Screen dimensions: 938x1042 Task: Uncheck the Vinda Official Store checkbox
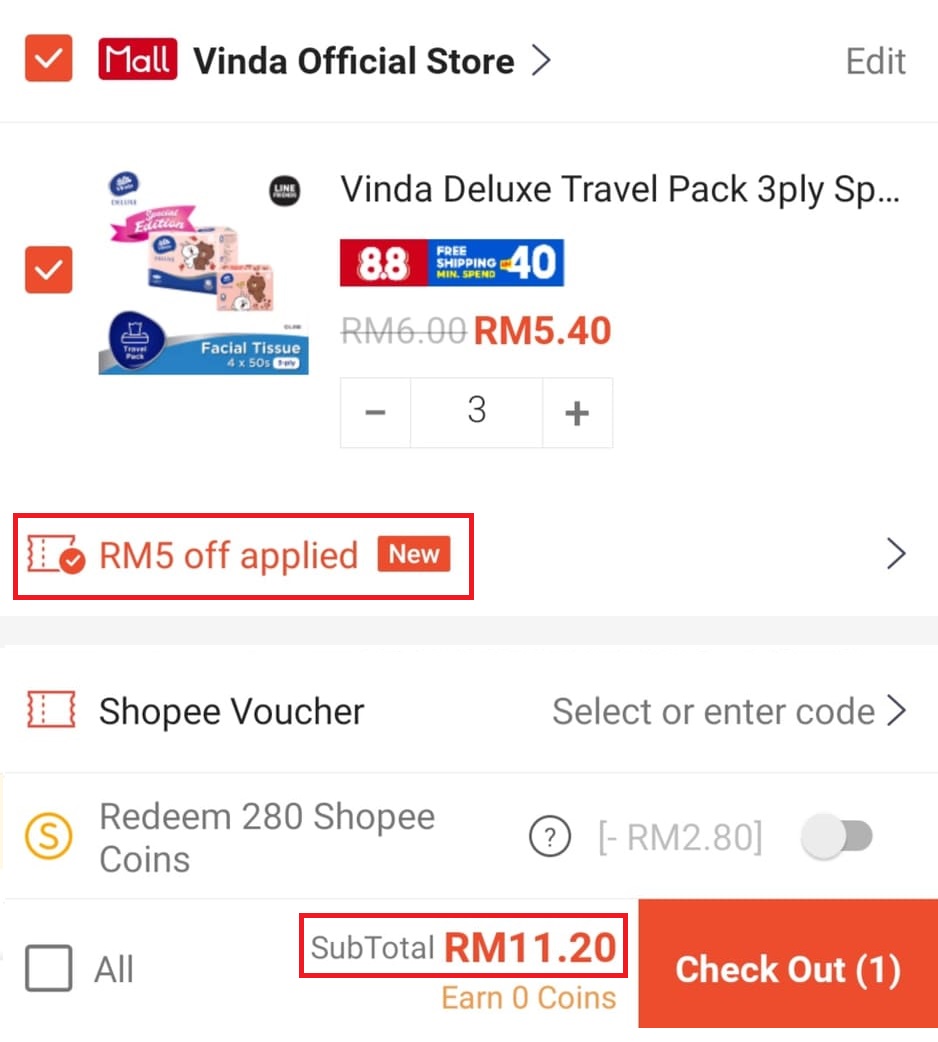pos(48,60)
